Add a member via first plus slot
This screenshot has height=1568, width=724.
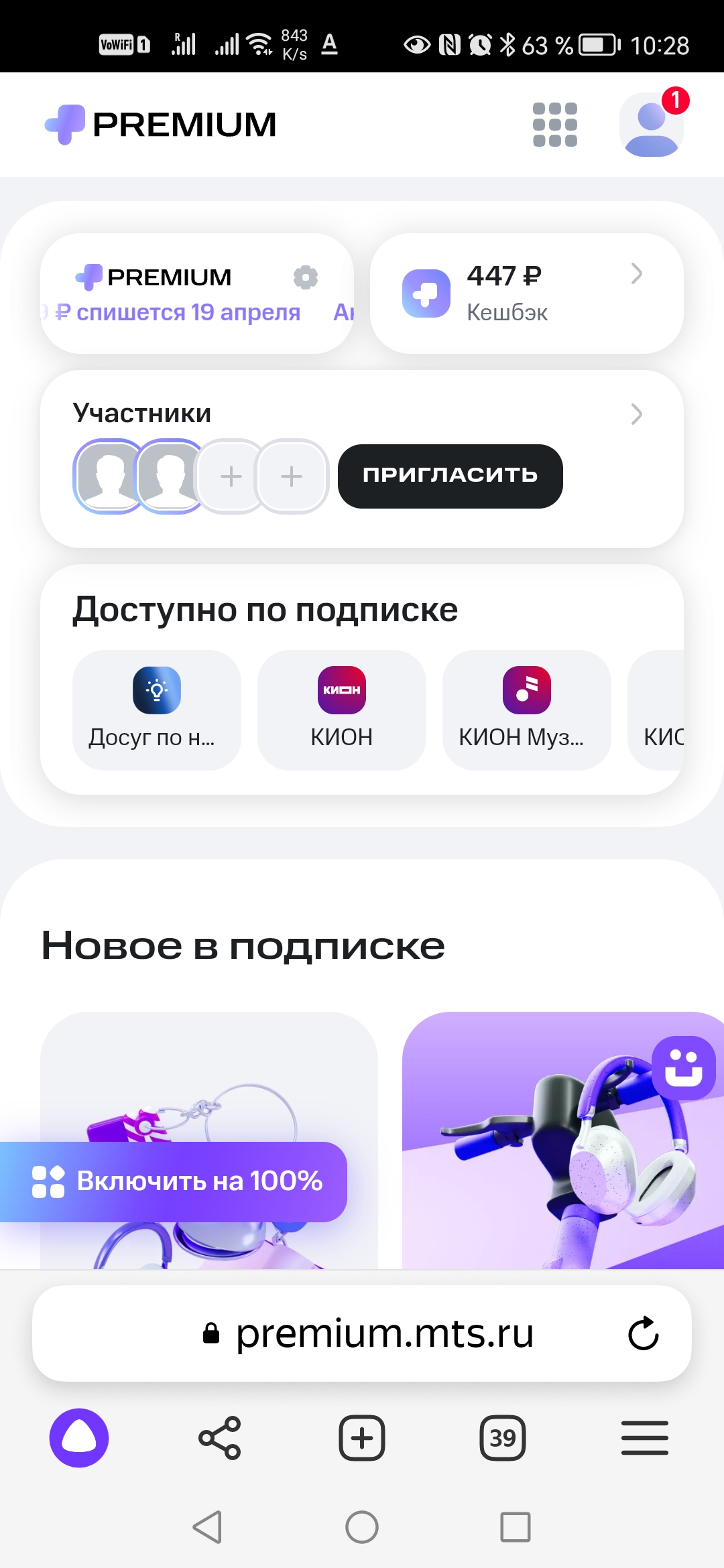231,476
